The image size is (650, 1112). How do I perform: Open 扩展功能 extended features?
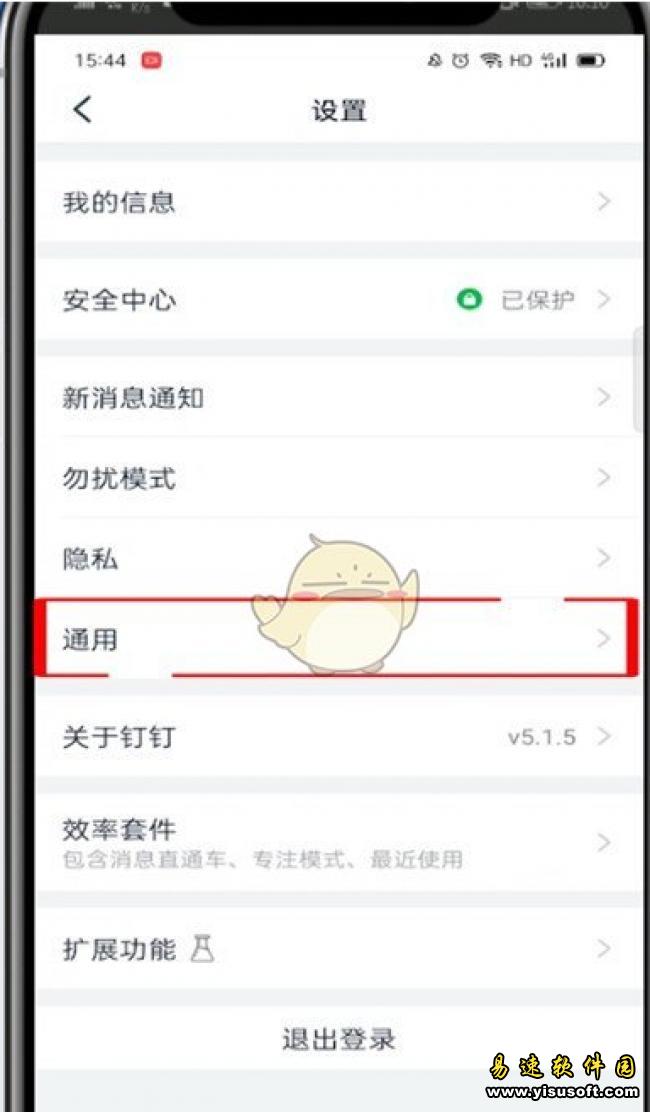coord(339,949)
